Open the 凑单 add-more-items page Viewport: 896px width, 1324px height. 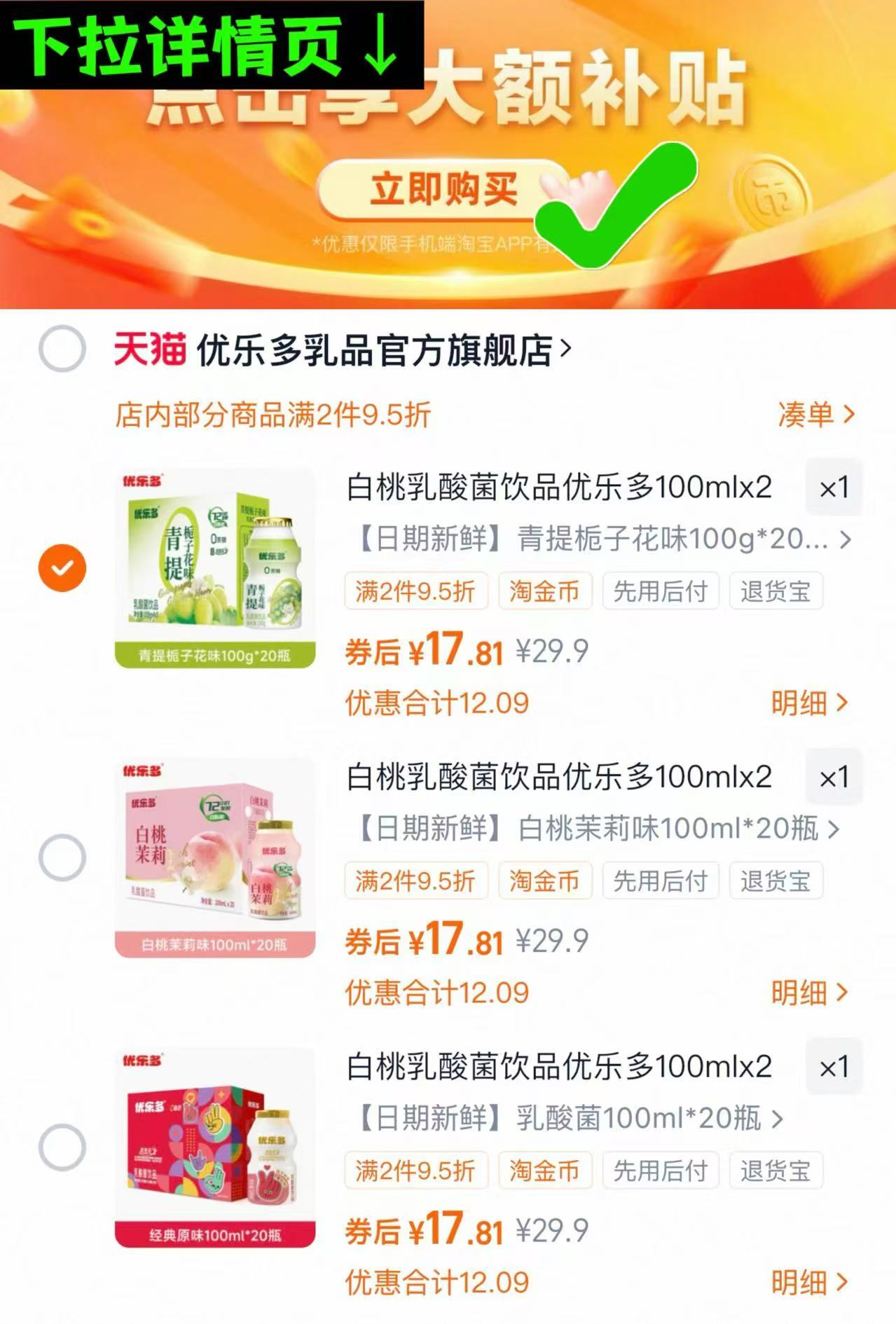(815, 415)
